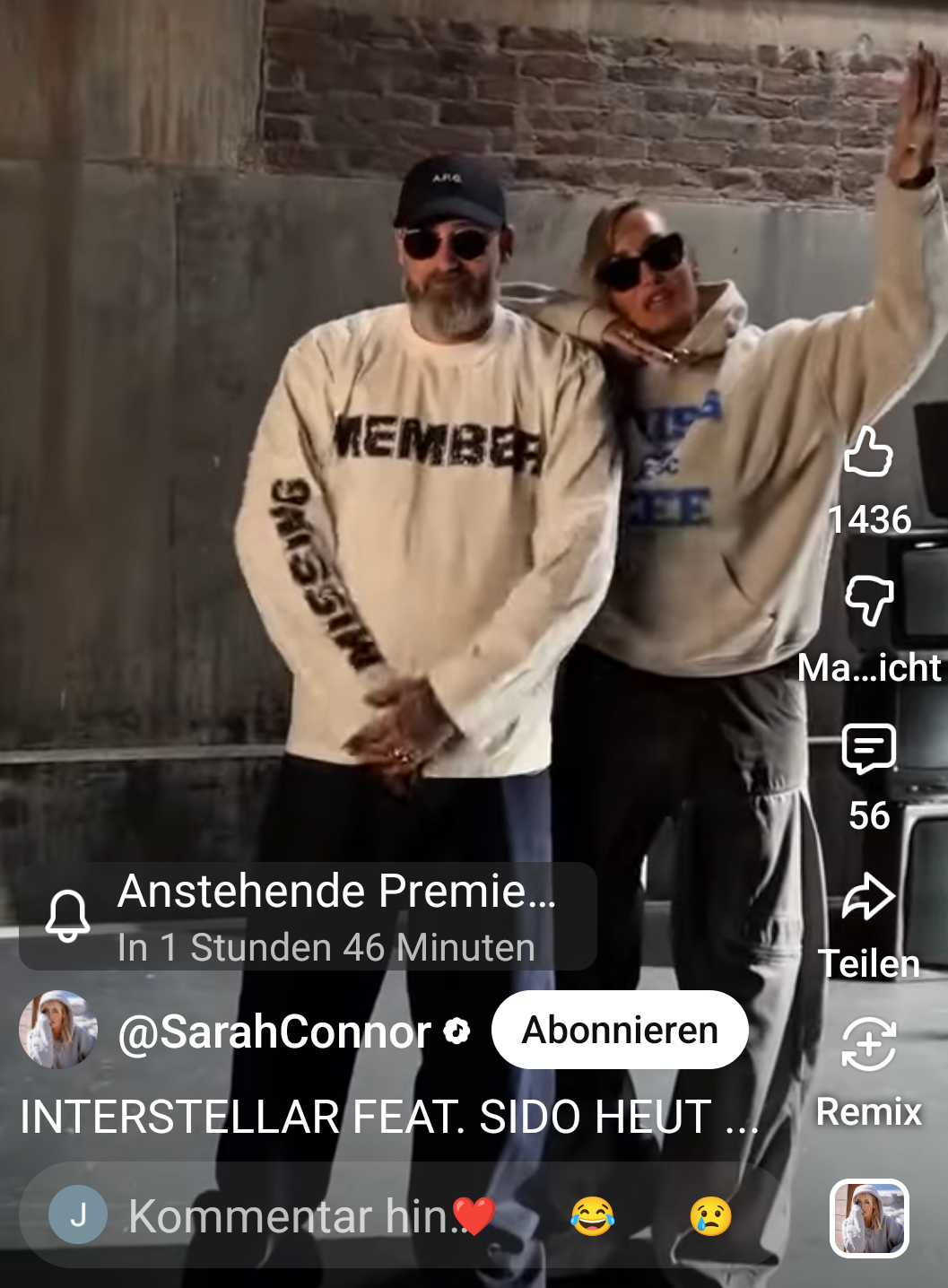The image size is (948, 1288).
Task: Send the laughing tears emoji reaction
Action: [x=592, y=1216]
